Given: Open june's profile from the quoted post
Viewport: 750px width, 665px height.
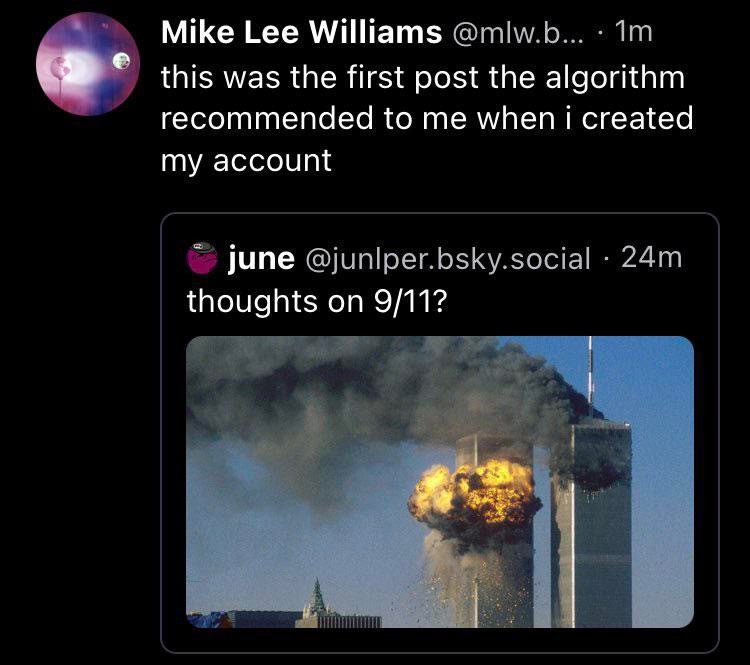Looking at the screenshot, I should click(x=261, y=258).
